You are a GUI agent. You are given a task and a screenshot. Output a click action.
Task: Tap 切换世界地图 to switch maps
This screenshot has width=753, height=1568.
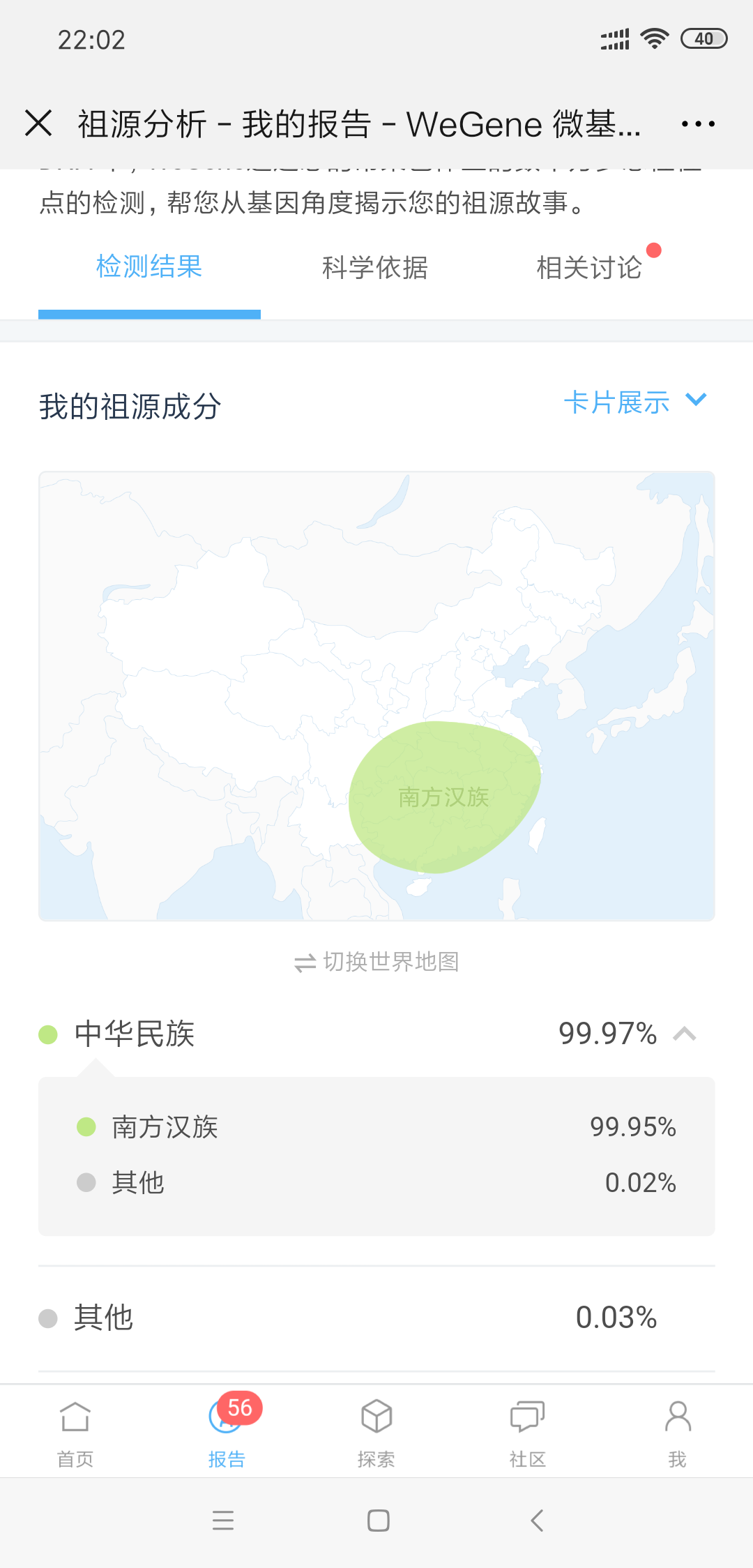click(376, 962)
